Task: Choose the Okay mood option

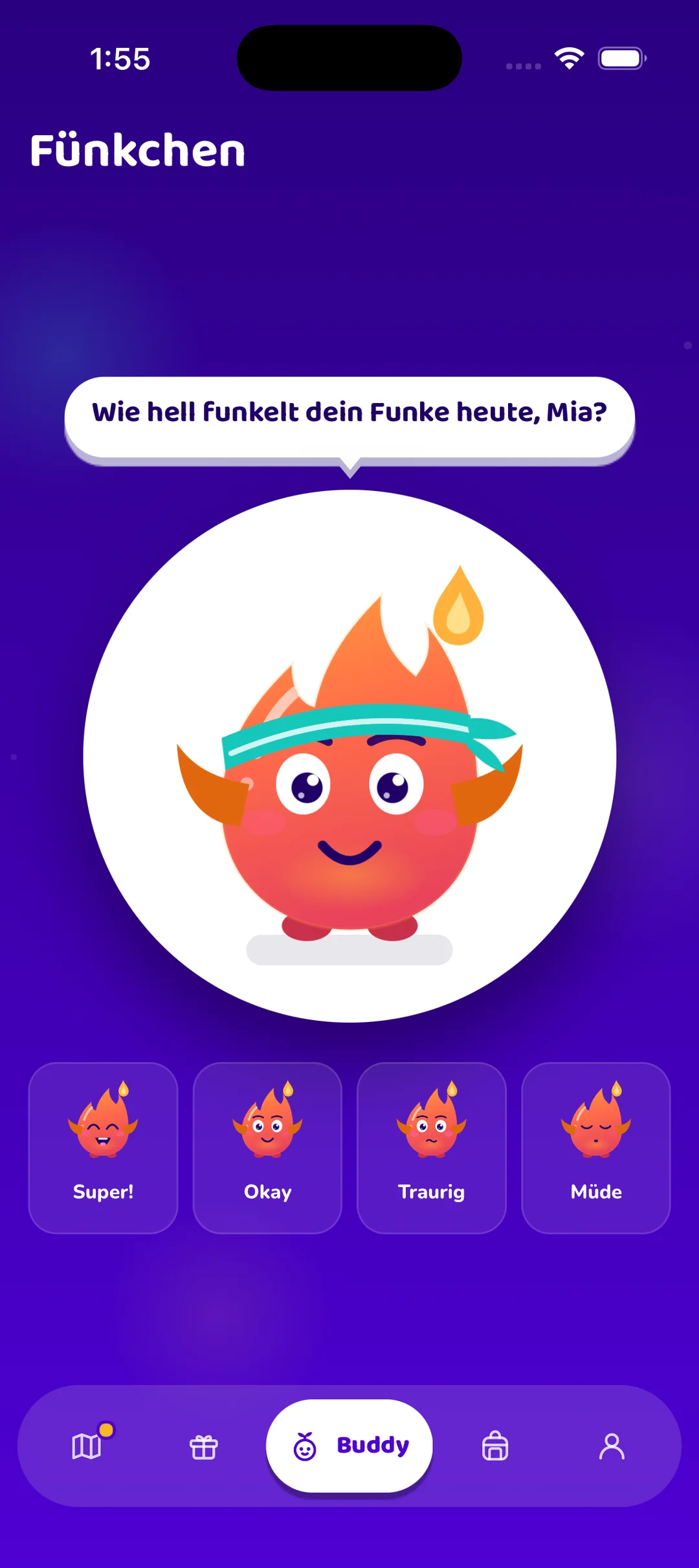Action: [x=267, y=1148]
